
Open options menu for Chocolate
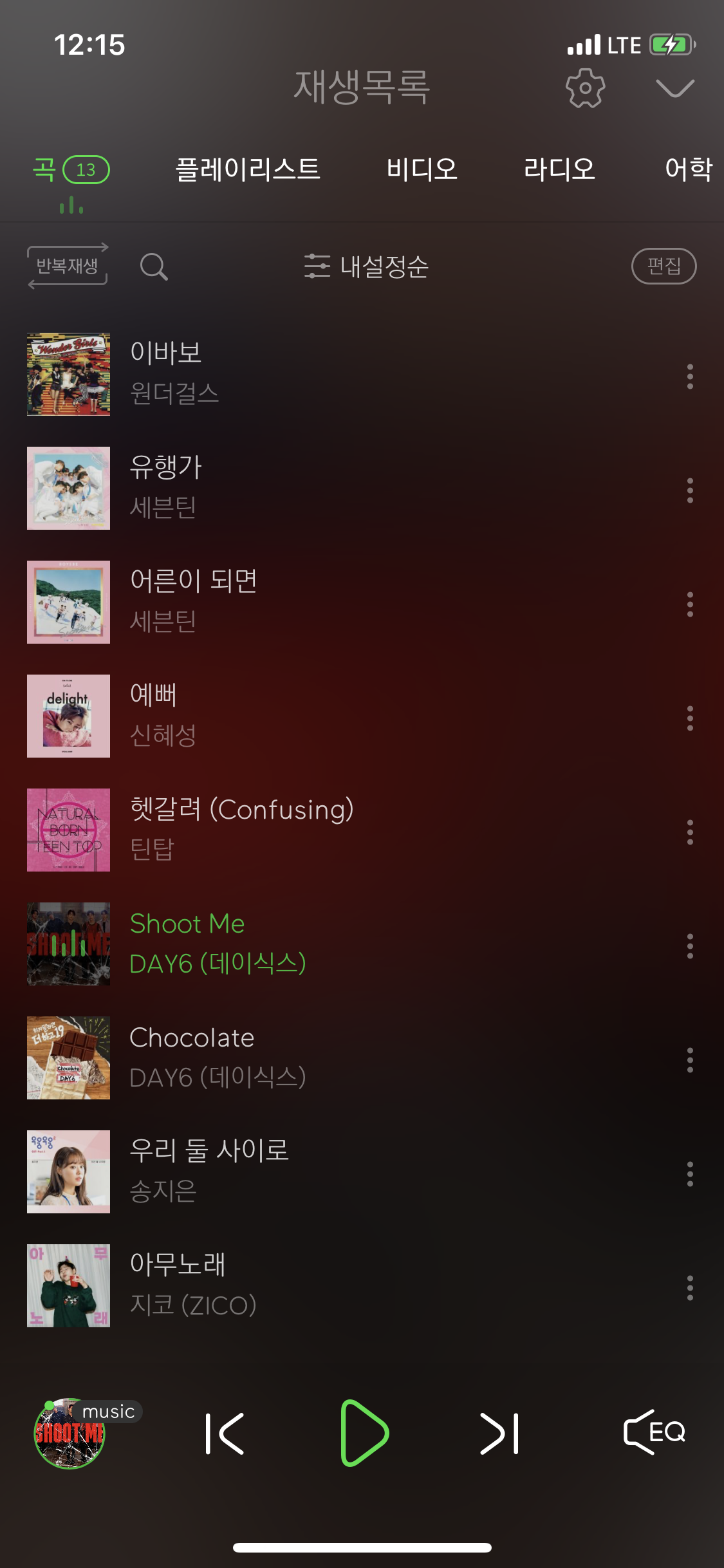(x=689, y=1059)
